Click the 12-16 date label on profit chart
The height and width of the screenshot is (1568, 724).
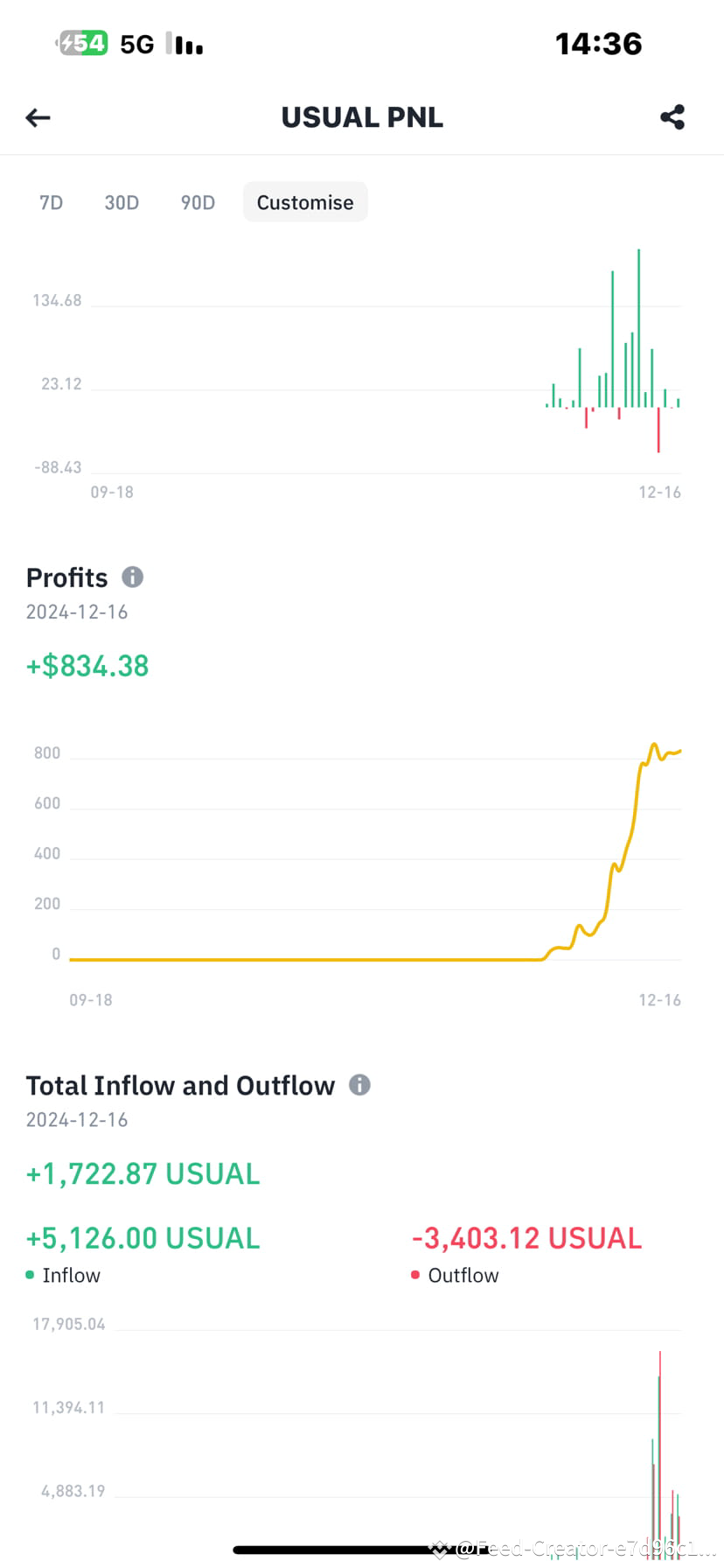pyautogui.click(x=659, y=999)
